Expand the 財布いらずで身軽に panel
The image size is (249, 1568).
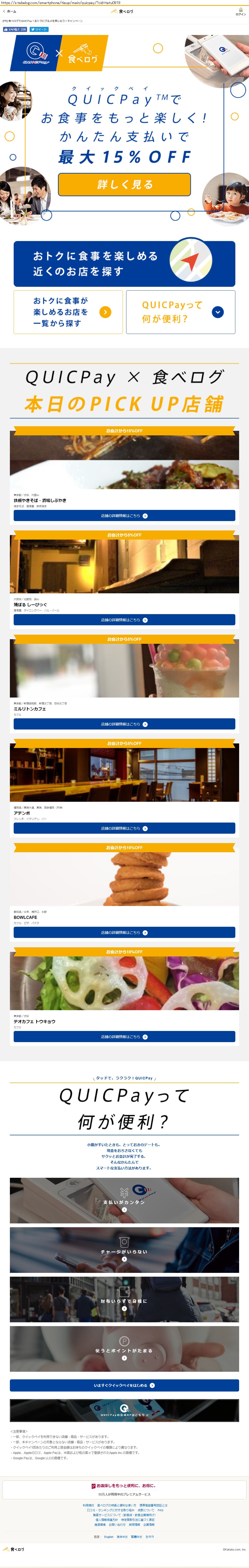(124, 1299)
